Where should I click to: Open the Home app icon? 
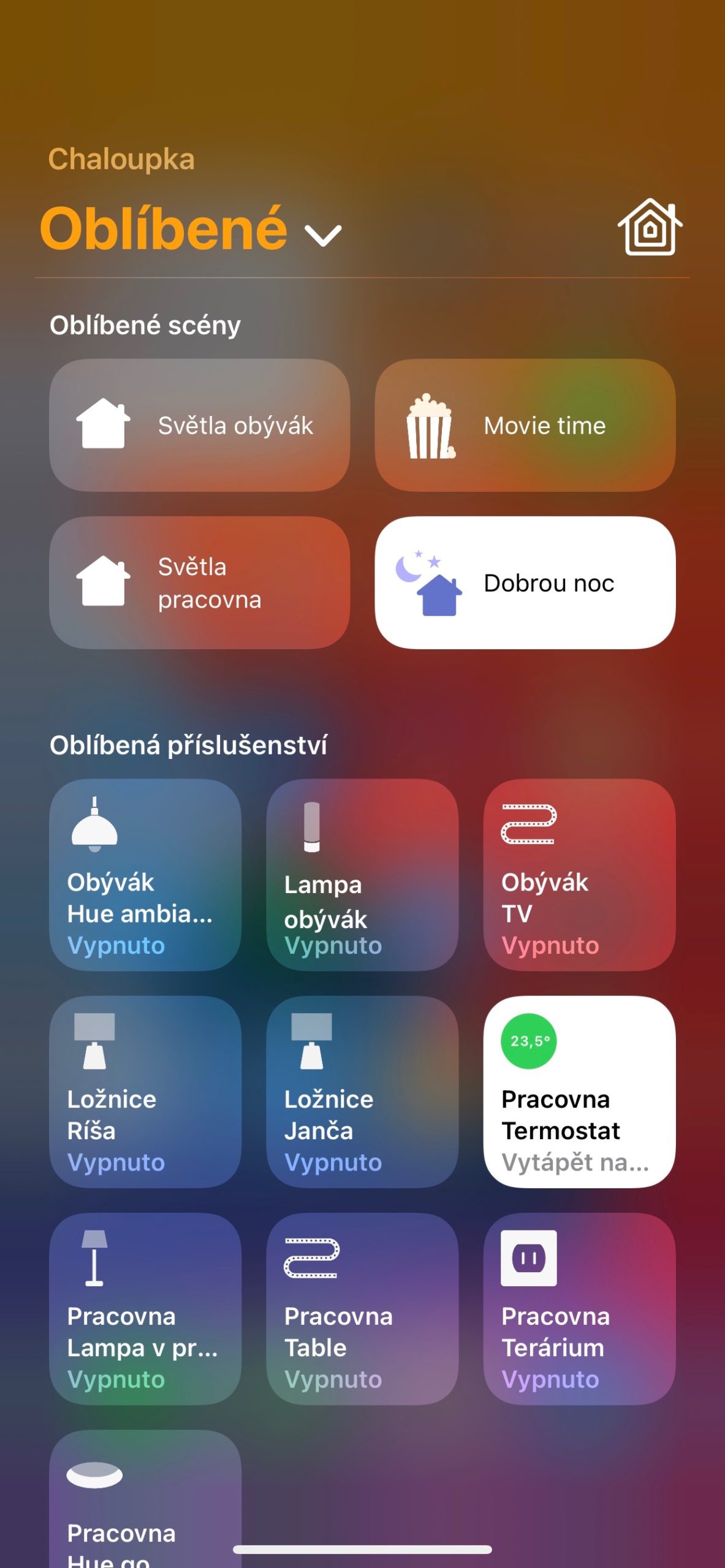(x=650, y=227)
